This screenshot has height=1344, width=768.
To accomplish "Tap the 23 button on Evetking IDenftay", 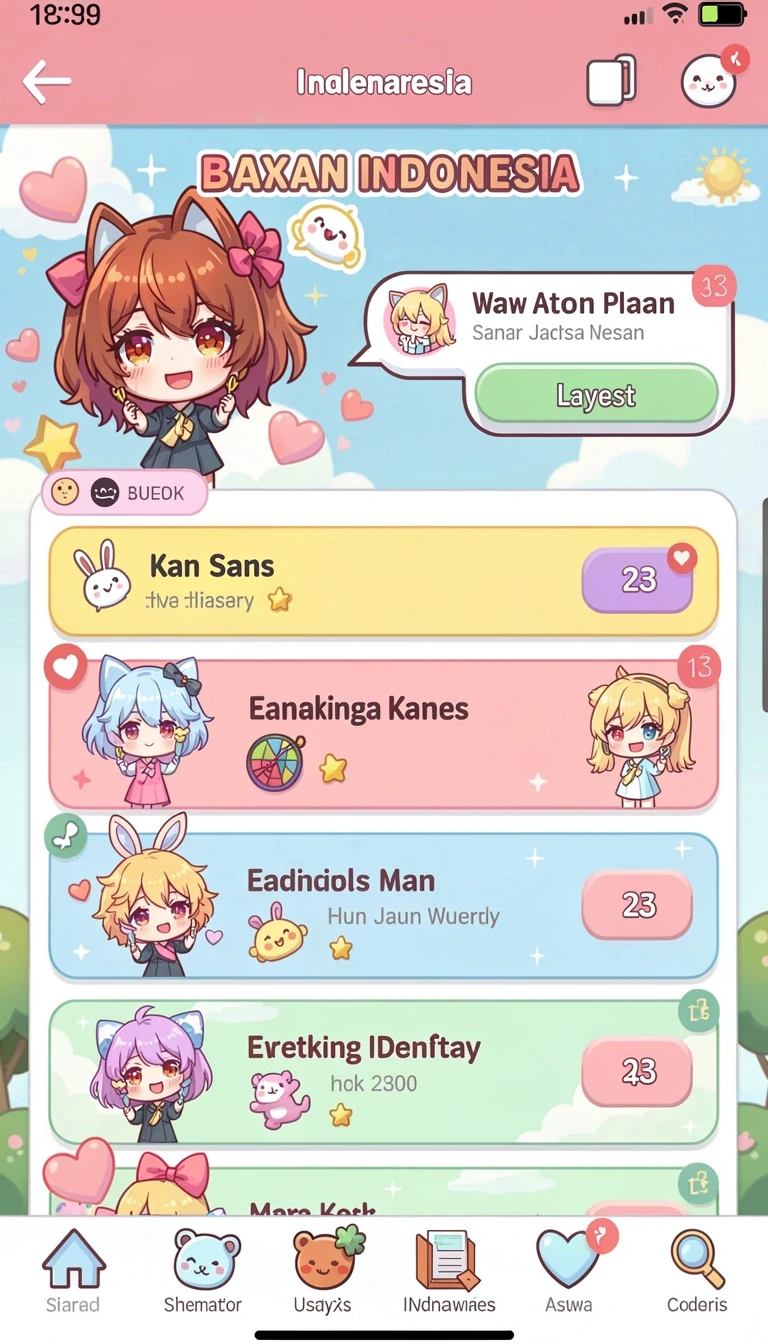I will pyautogui.click(x=637, y=1072).
